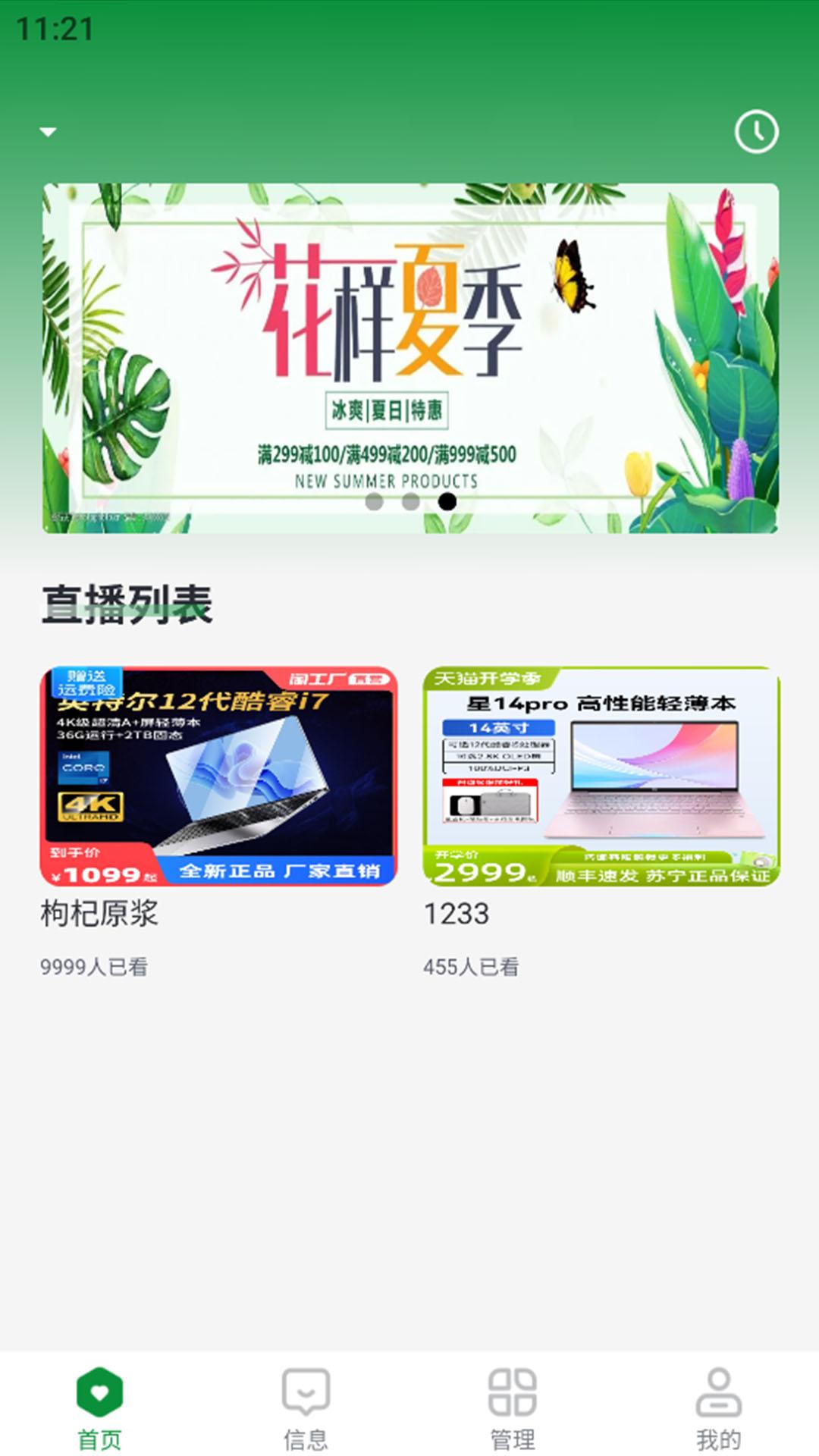Tap the 花样夏季 summer promo banner
819x1456 pixels.
coord(409,356)
